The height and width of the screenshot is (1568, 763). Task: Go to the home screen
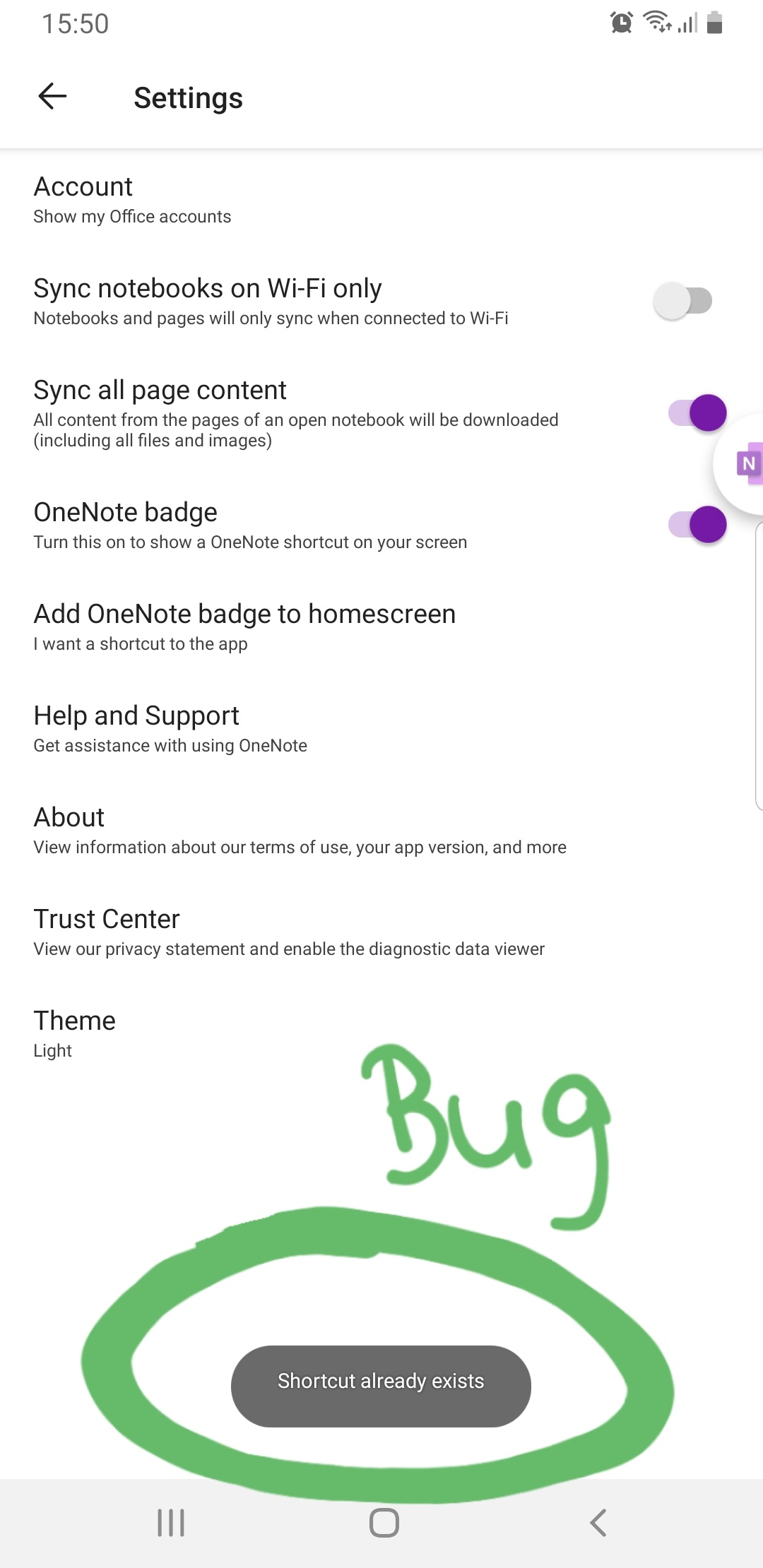click(x=384, y=1522)
